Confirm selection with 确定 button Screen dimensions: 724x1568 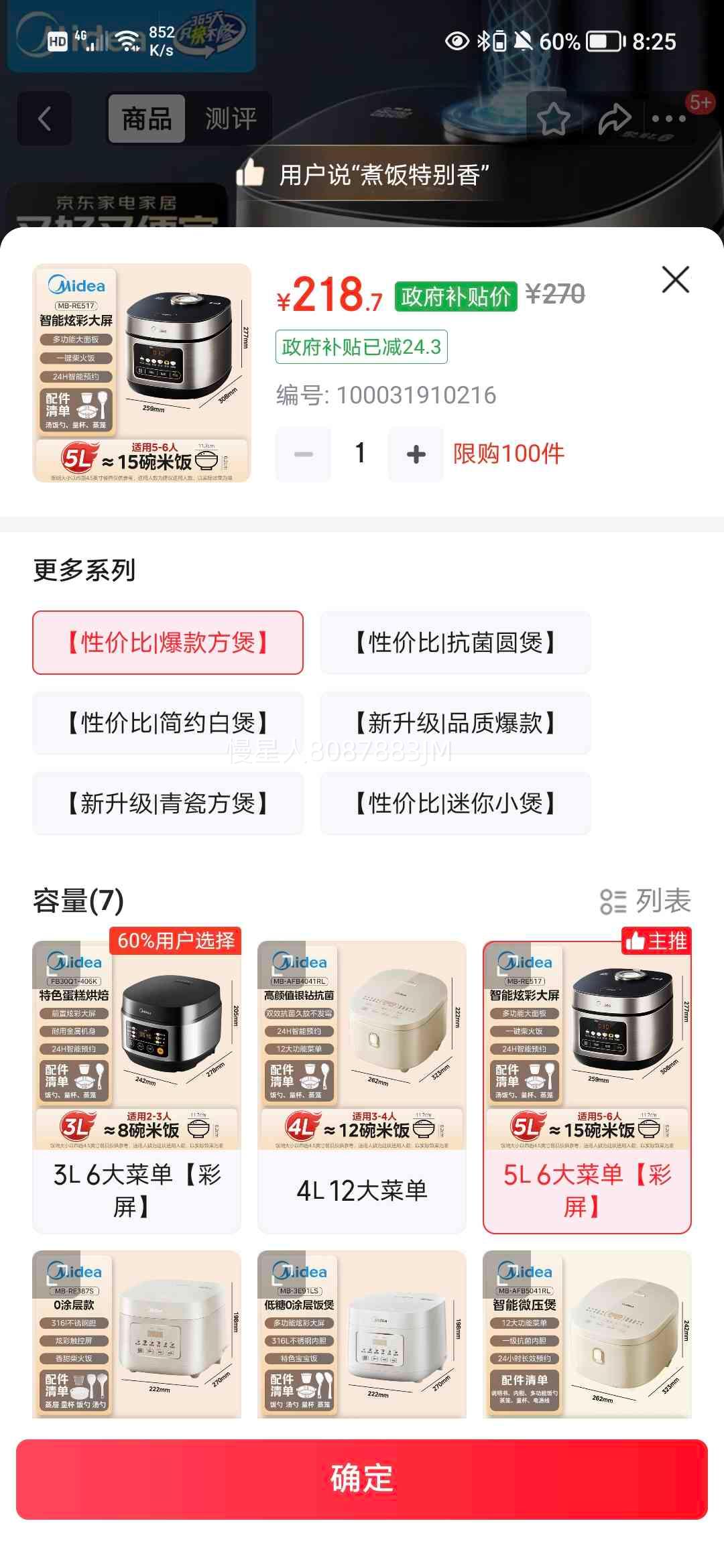click(x=362, y=1479)
